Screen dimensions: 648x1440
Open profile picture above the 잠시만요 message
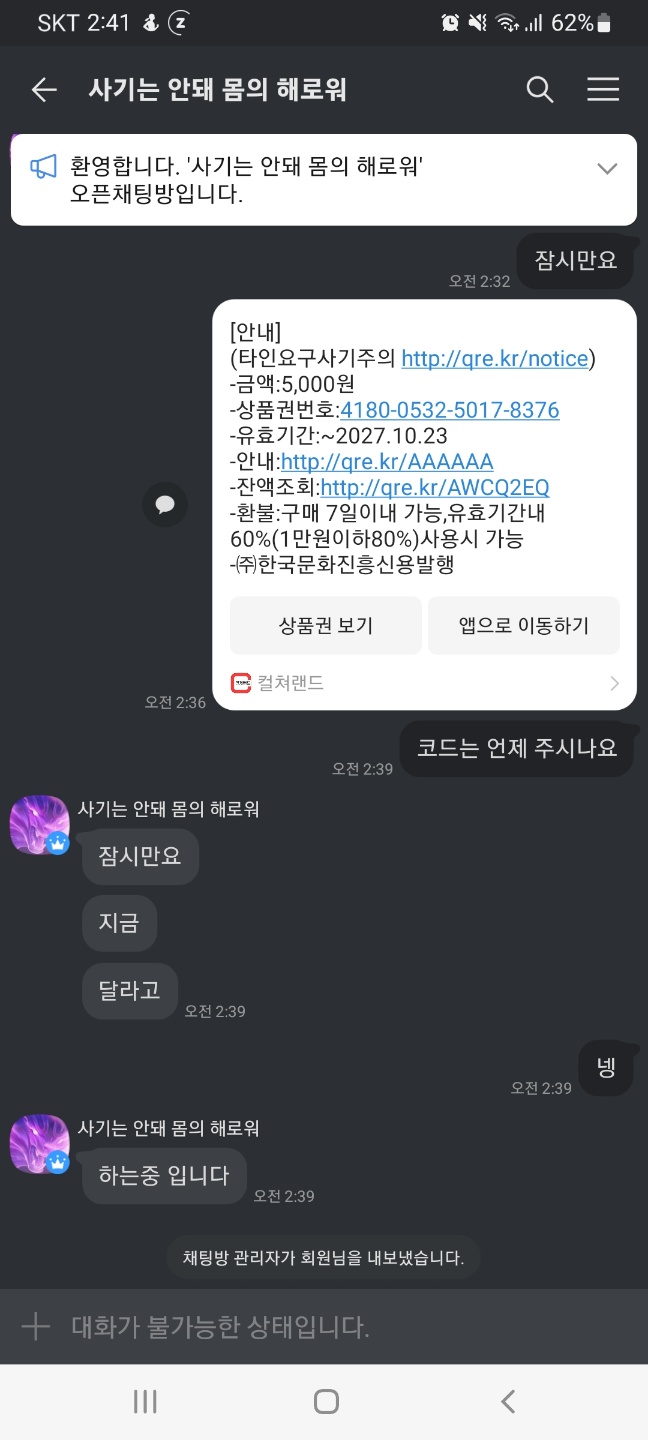click(x=39, y=826)
